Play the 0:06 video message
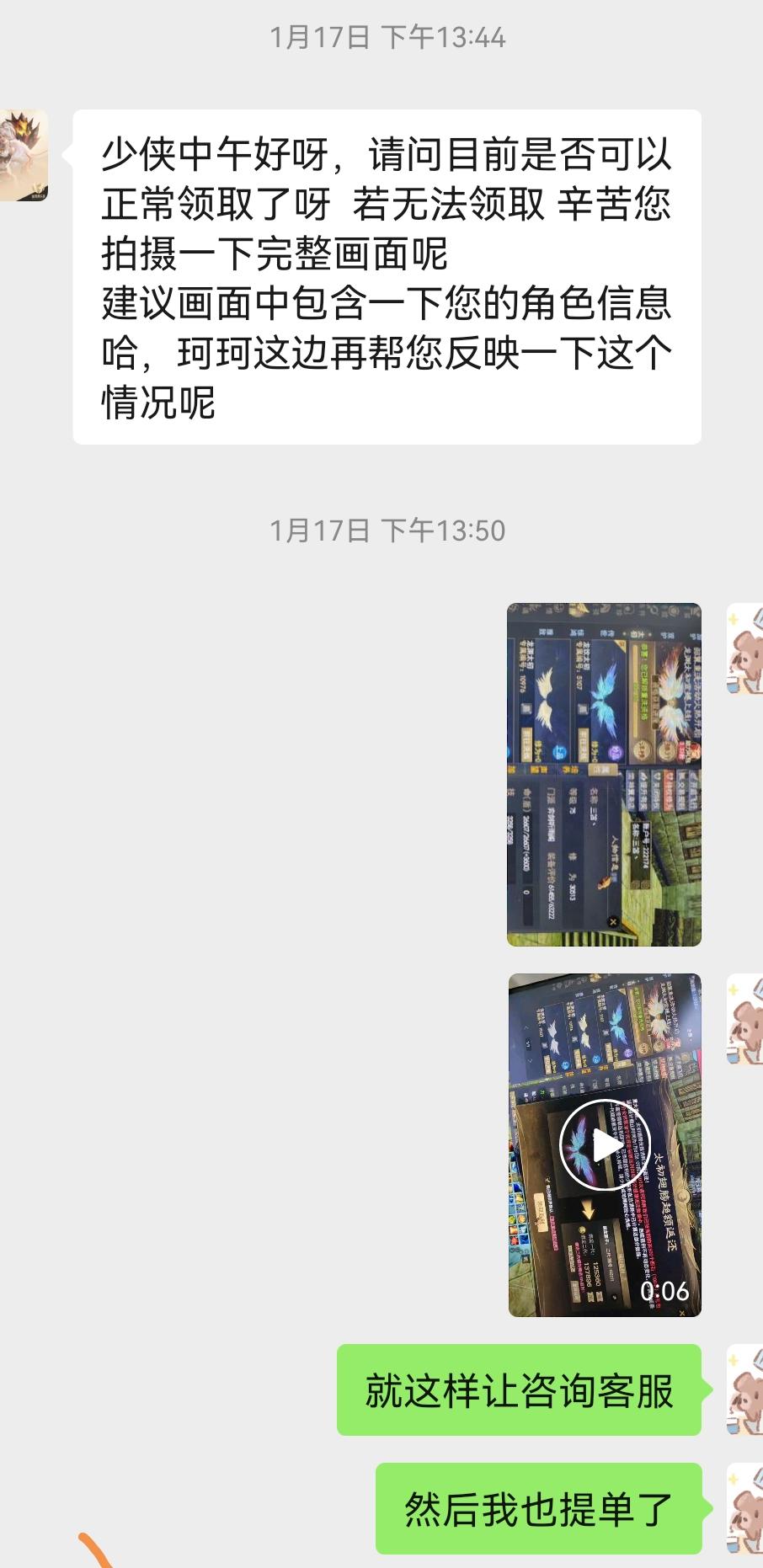763x1568 pixels. coord(605,1144)
